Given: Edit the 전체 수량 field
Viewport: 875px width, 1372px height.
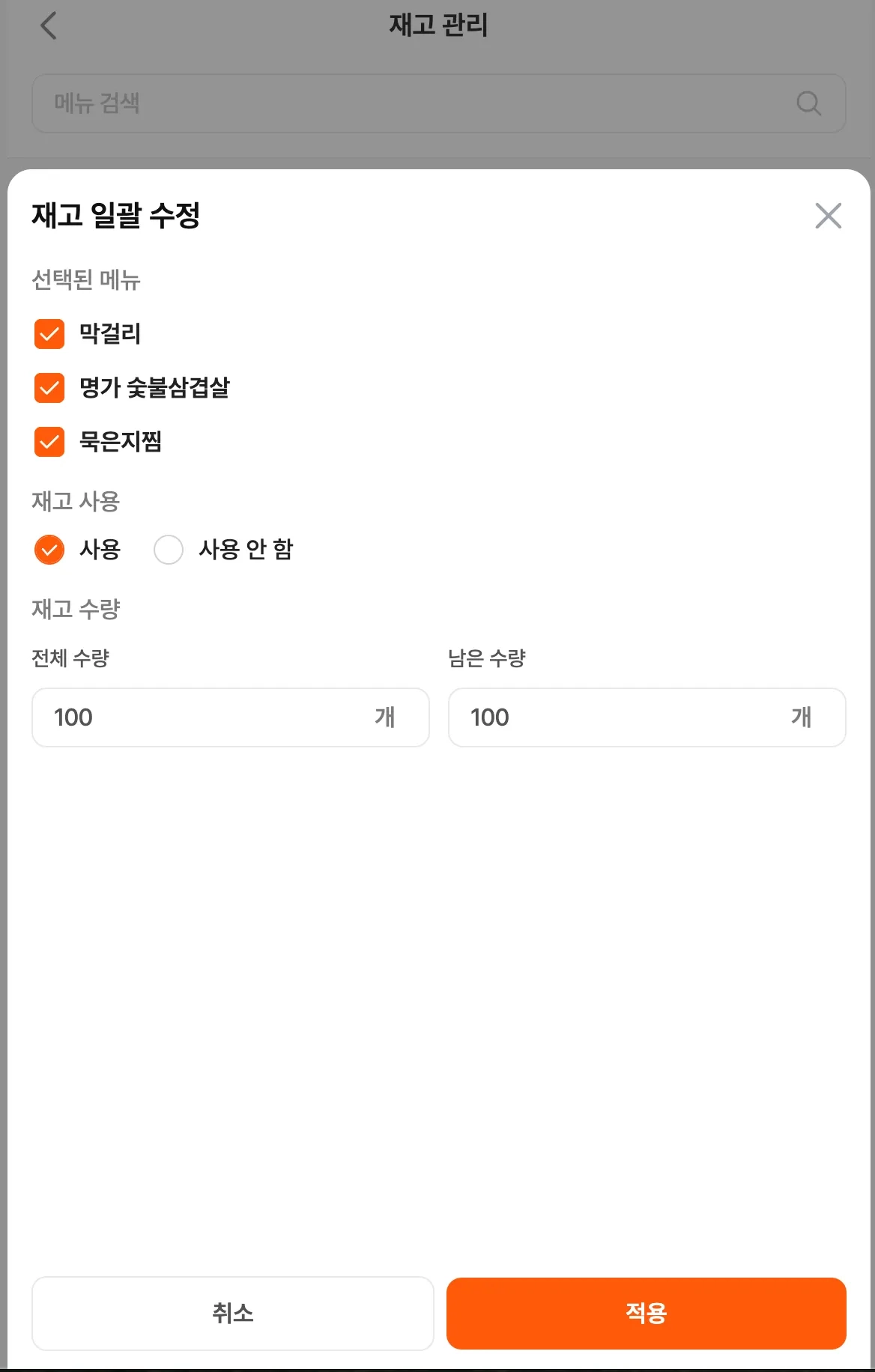Looking at the screenshot, I should 210,717.
